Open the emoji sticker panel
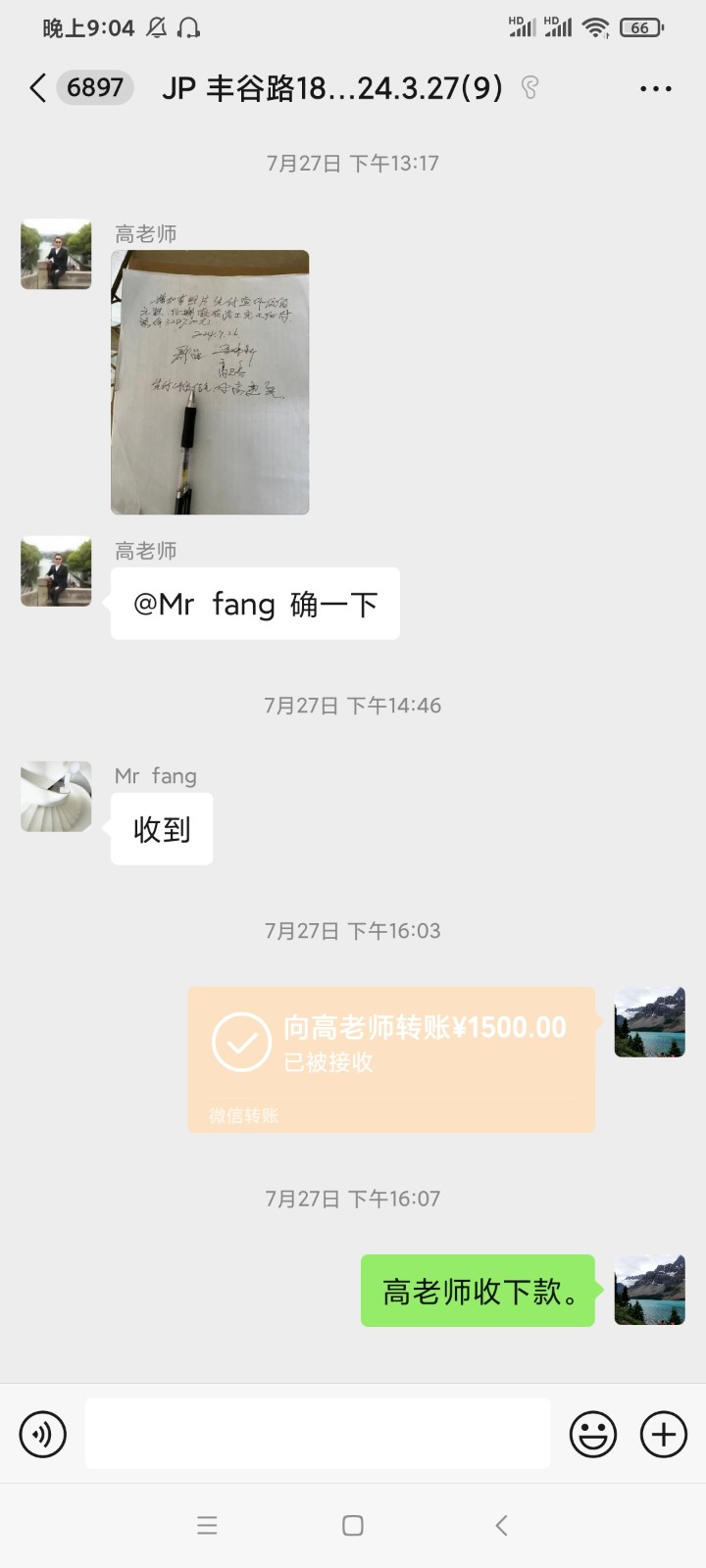Viewport: 706px width, 1568px height. [x=593, y=1435]
